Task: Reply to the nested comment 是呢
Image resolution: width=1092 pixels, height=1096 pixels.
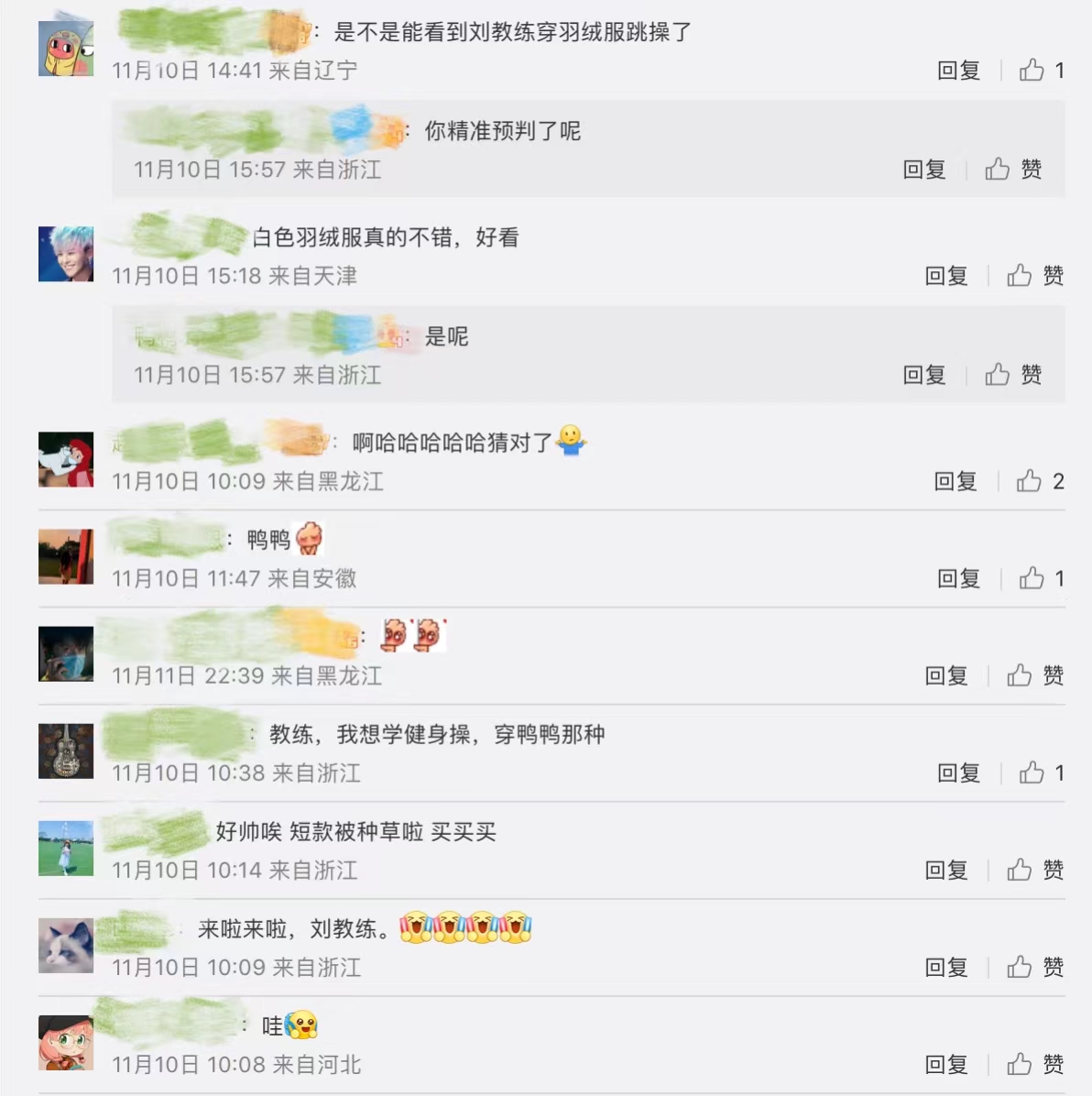Action: click(923, 375)
